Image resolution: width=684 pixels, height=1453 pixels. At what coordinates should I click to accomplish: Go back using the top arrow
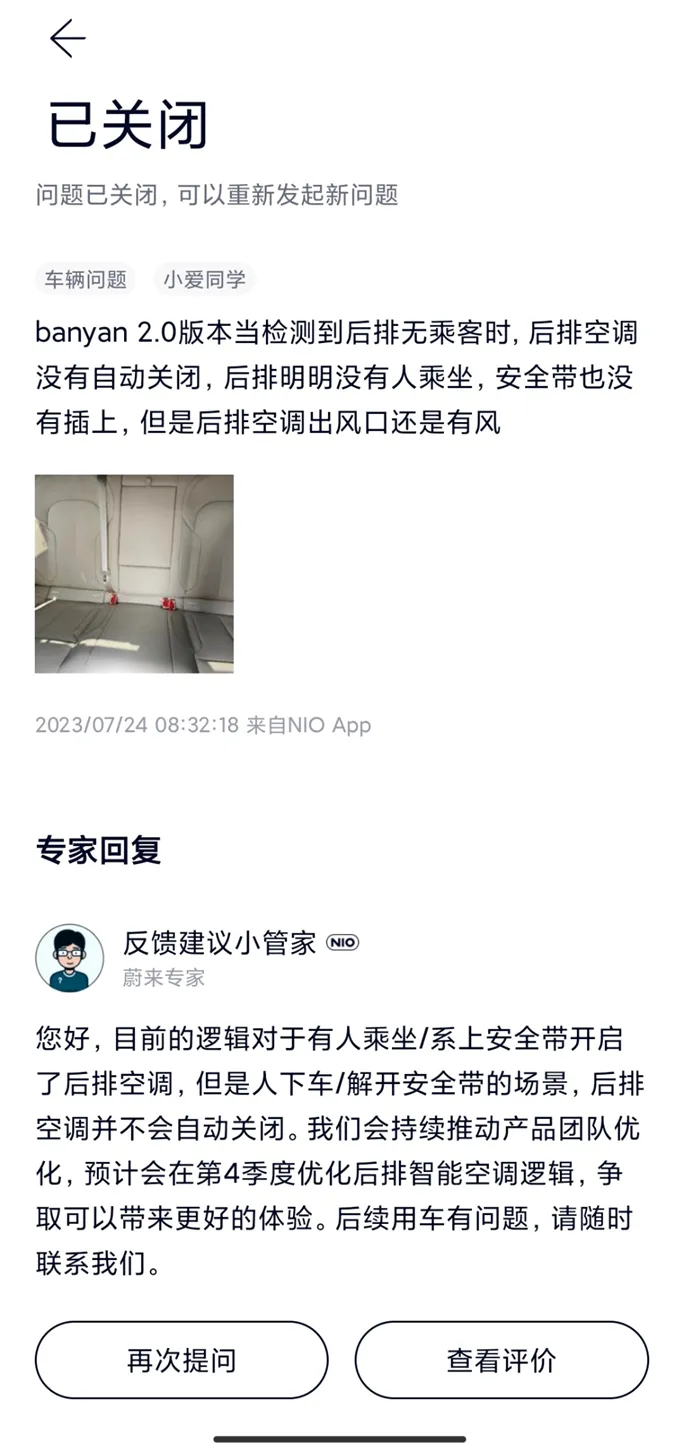68,40
